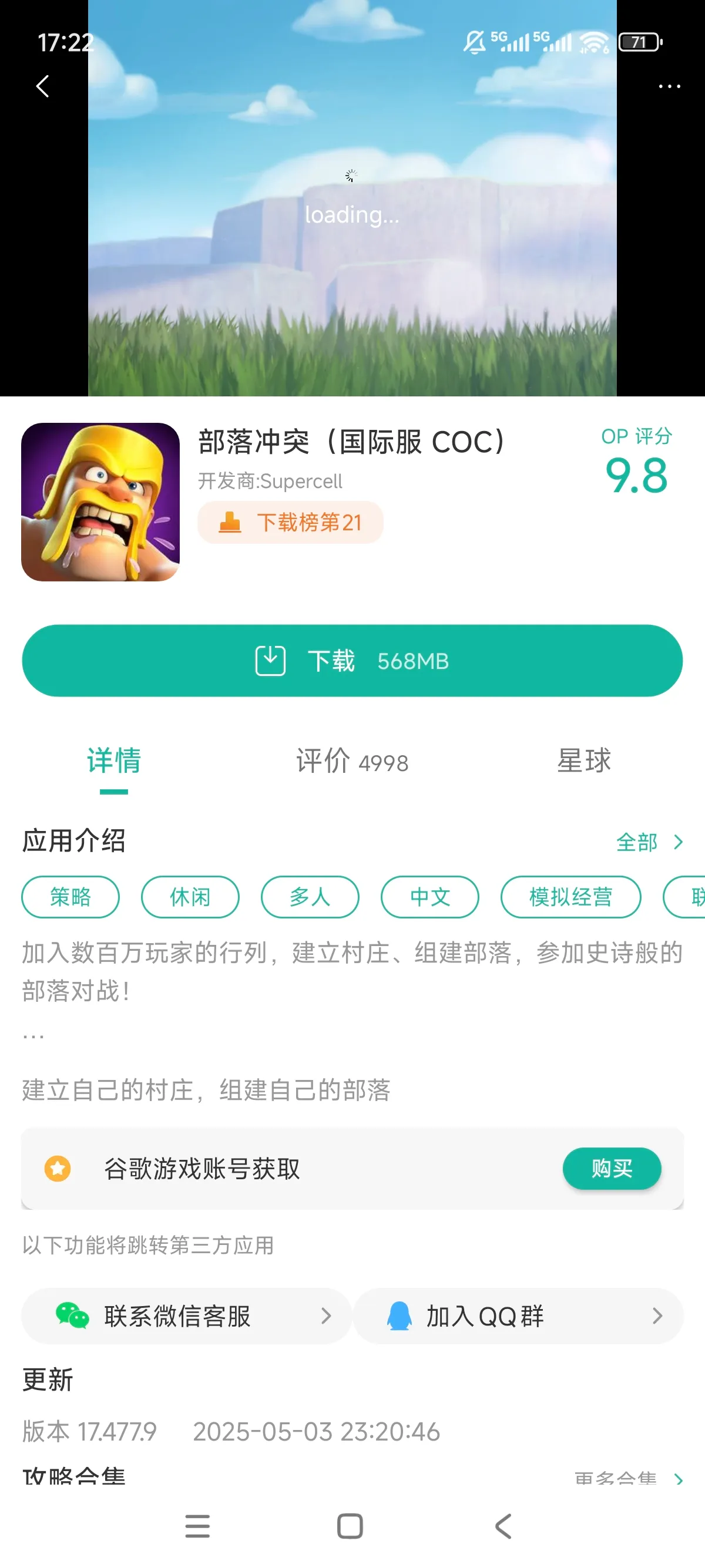Tap the Clash of Clans app icon

coord(101,503)
